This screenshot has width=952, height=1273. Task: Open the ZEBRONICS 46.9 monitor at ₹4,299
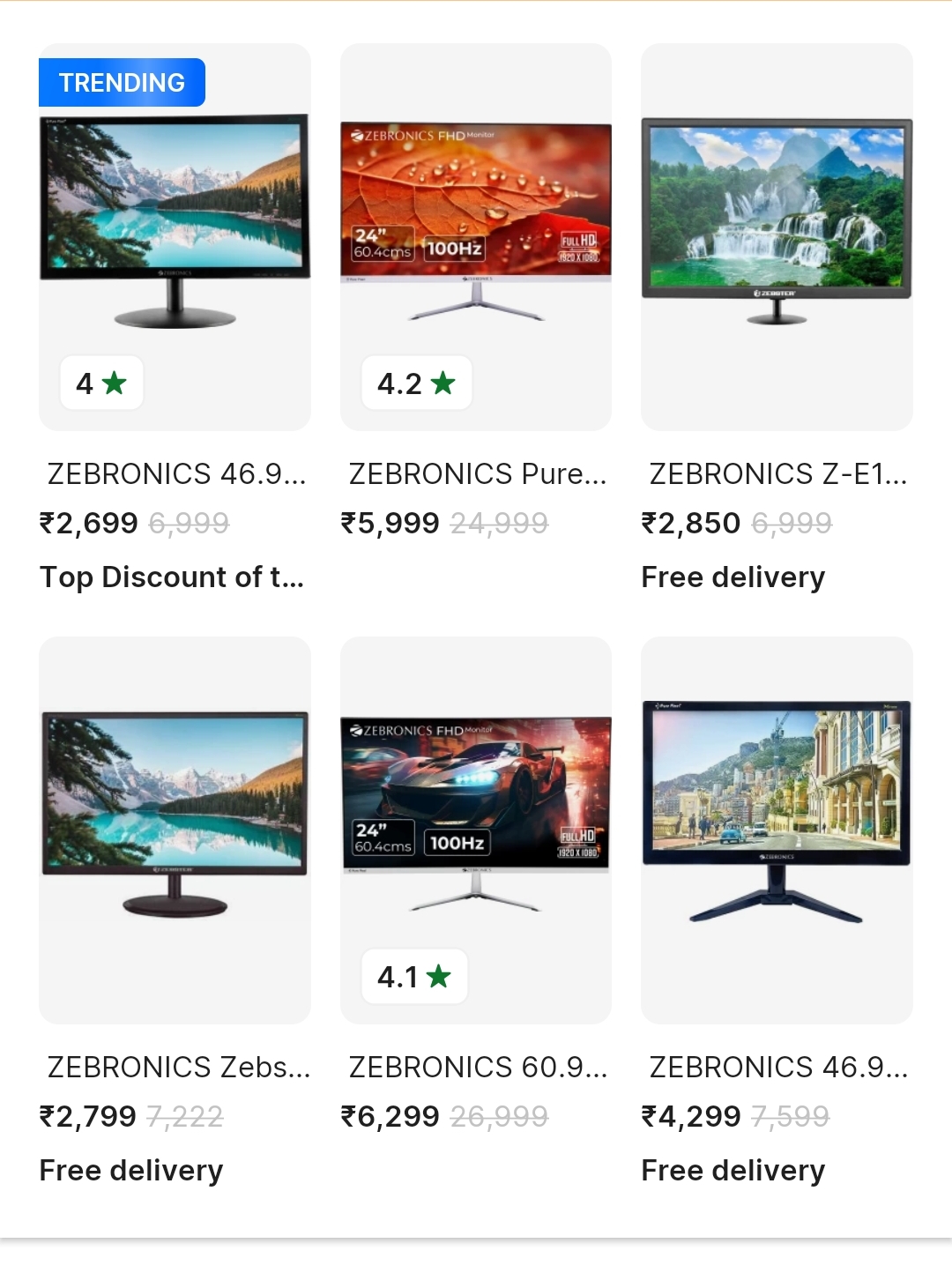tap(776, 829)
